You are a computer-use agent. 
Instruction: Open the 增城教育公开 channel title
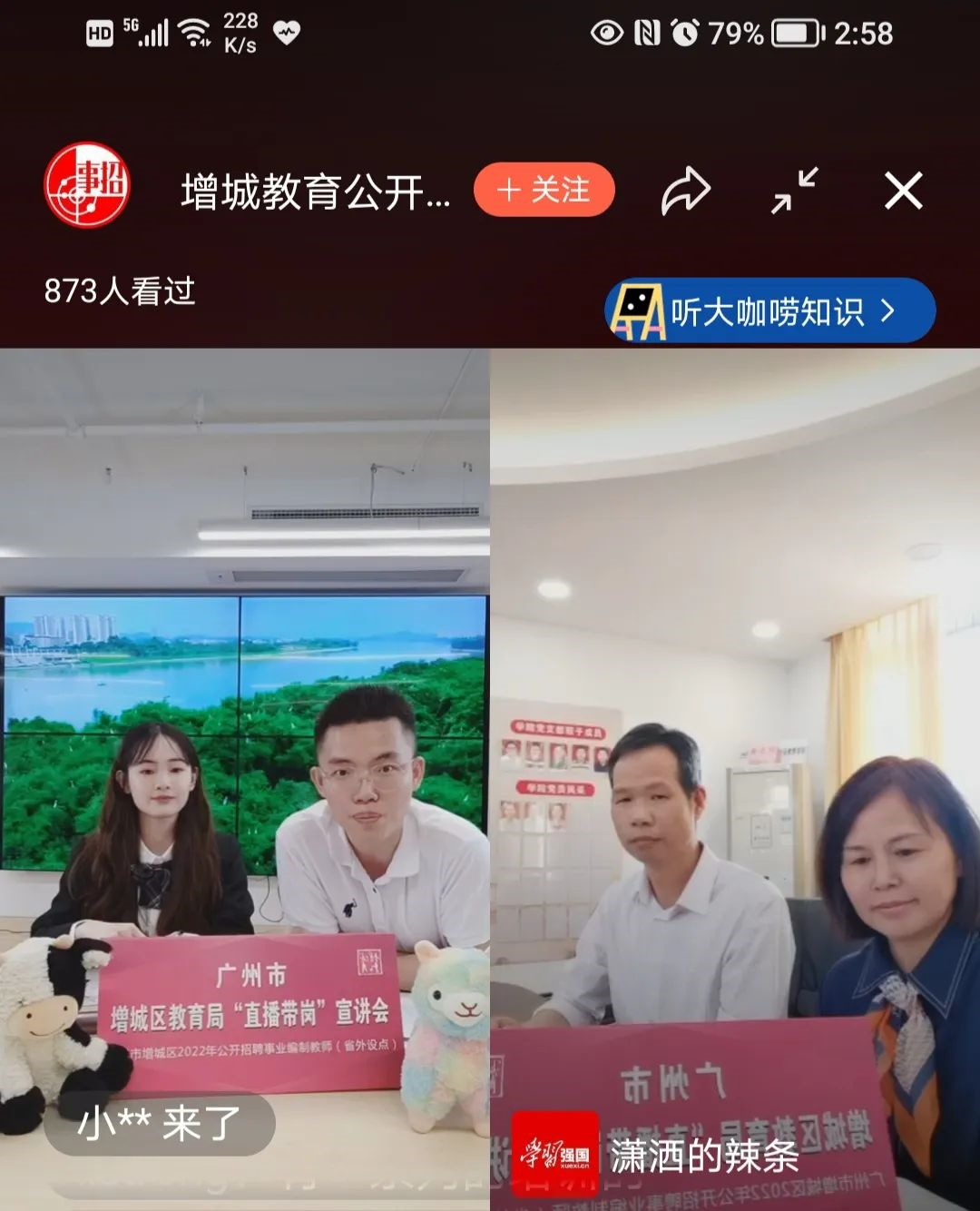[315, 192]
